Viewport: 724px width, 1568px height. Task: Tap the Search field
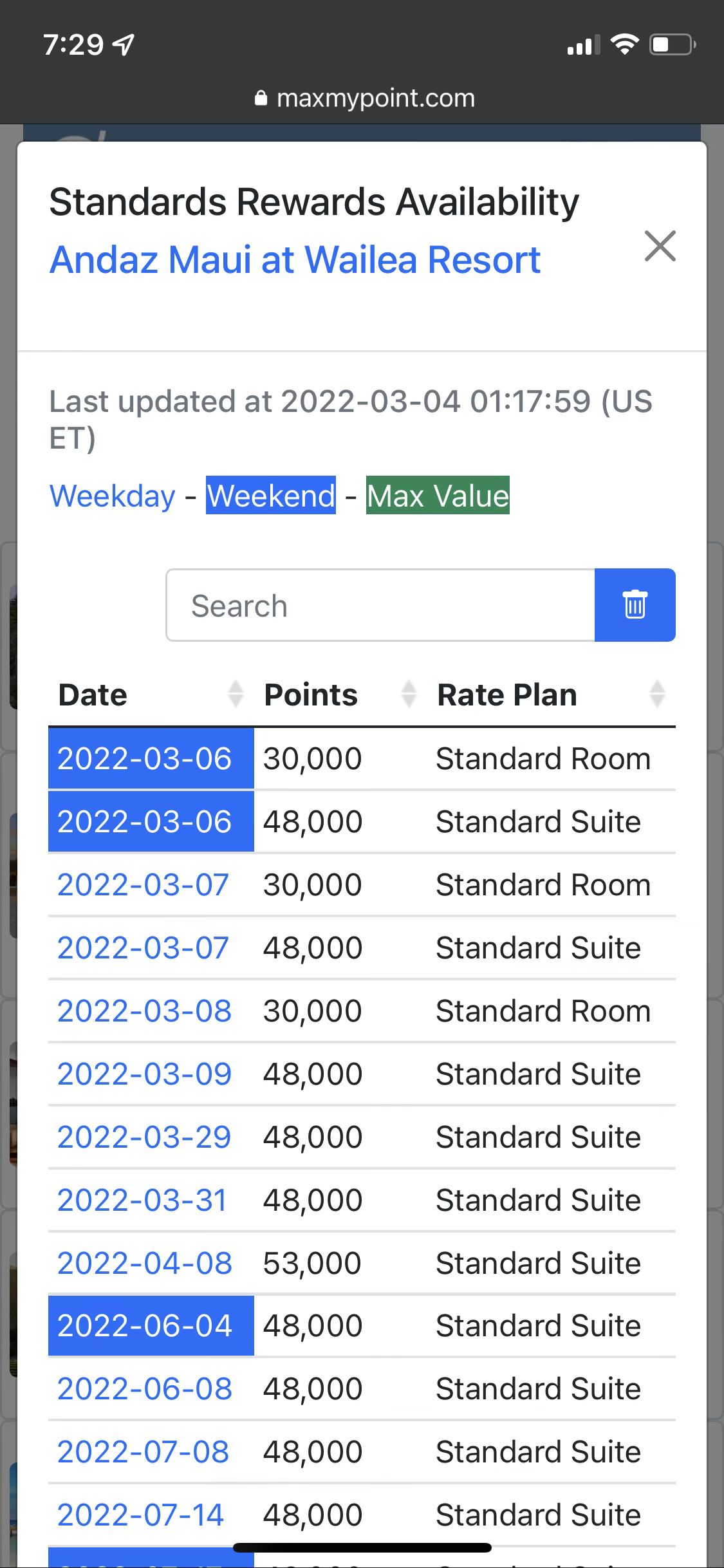[380, 605]
